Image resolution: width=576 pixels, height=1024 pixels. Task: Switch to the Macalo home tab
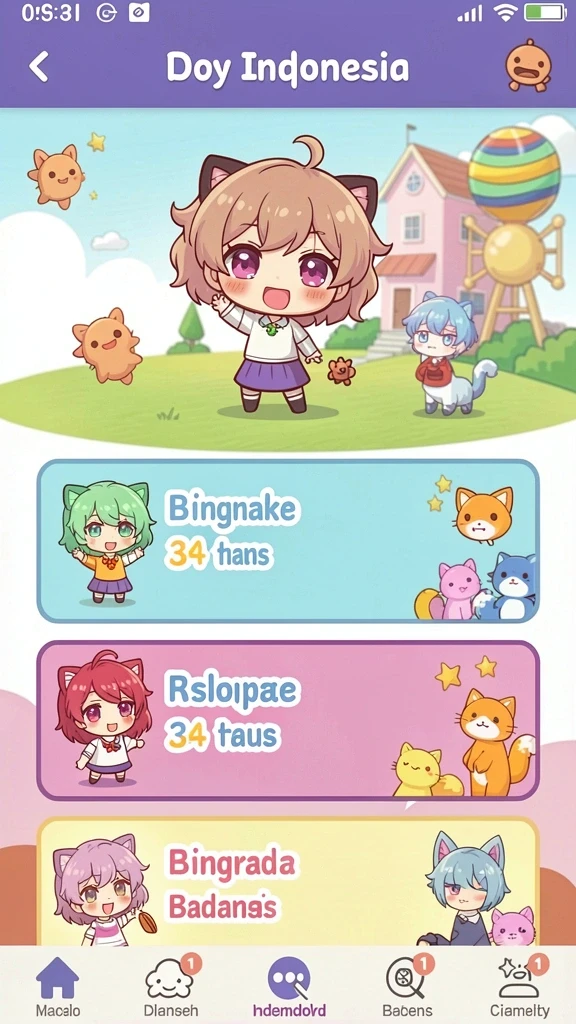pos(58,986)
